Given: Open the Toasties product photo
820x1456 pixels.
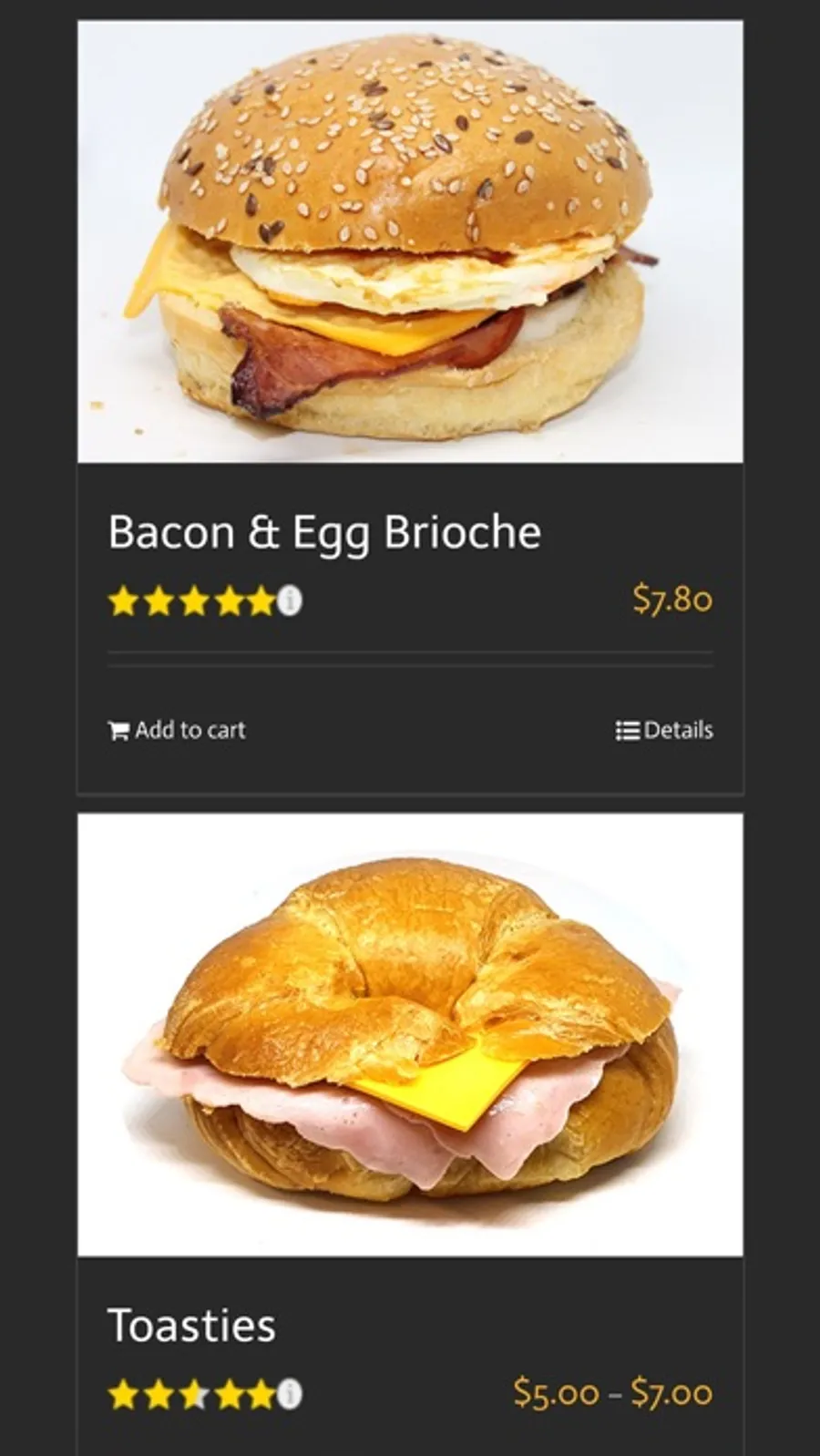Looking at the screenshot, I should pos(410,1035).
